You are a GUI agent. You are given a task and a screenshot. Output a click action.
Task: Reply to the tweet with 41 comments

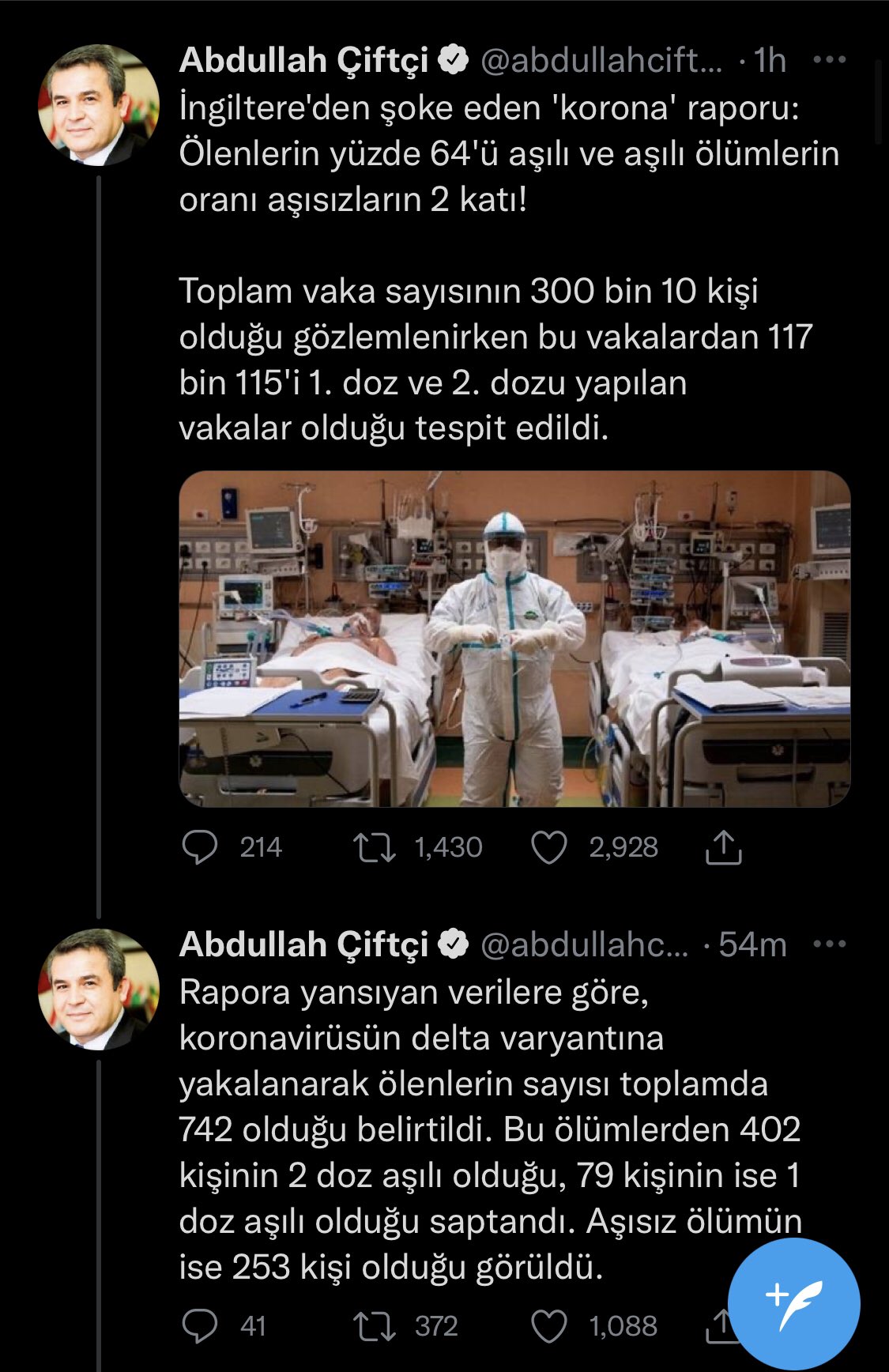point(200,1325)
